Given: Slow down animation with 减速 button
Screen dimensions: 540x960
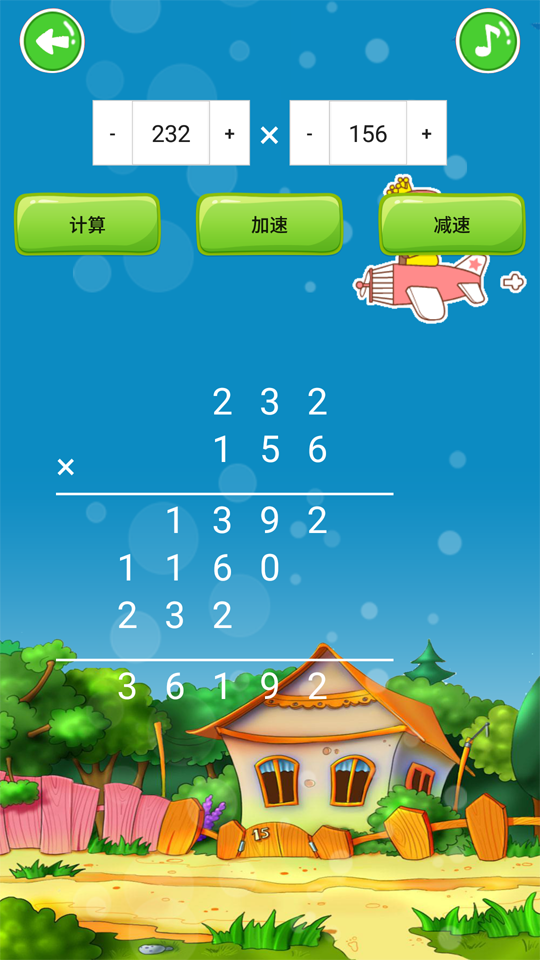Looking at the screenshot, I should coord(452,225).
